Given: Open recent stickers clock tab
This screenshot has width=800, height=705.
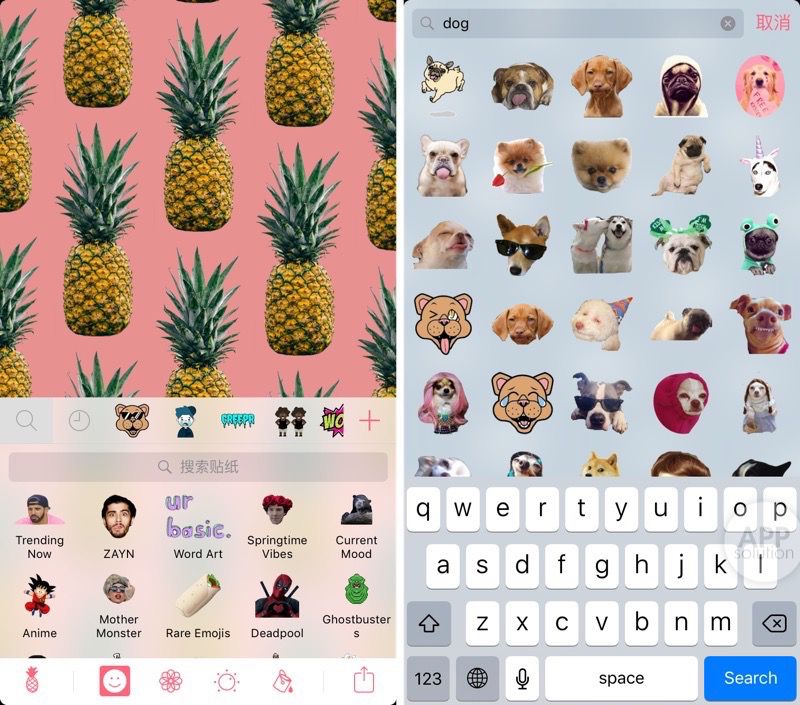Looking at the screenshot, I should click(x=79, y=421).
